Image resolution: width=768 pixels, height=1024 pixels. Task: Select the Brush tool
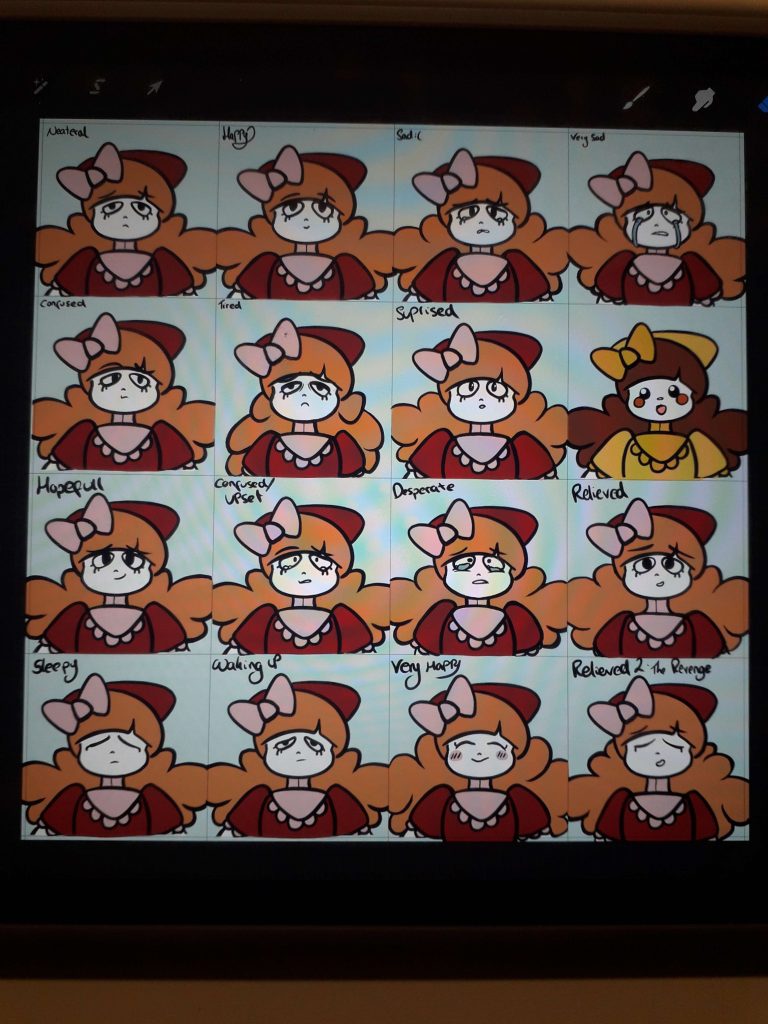pyautogui.click(x=636, y=97)
